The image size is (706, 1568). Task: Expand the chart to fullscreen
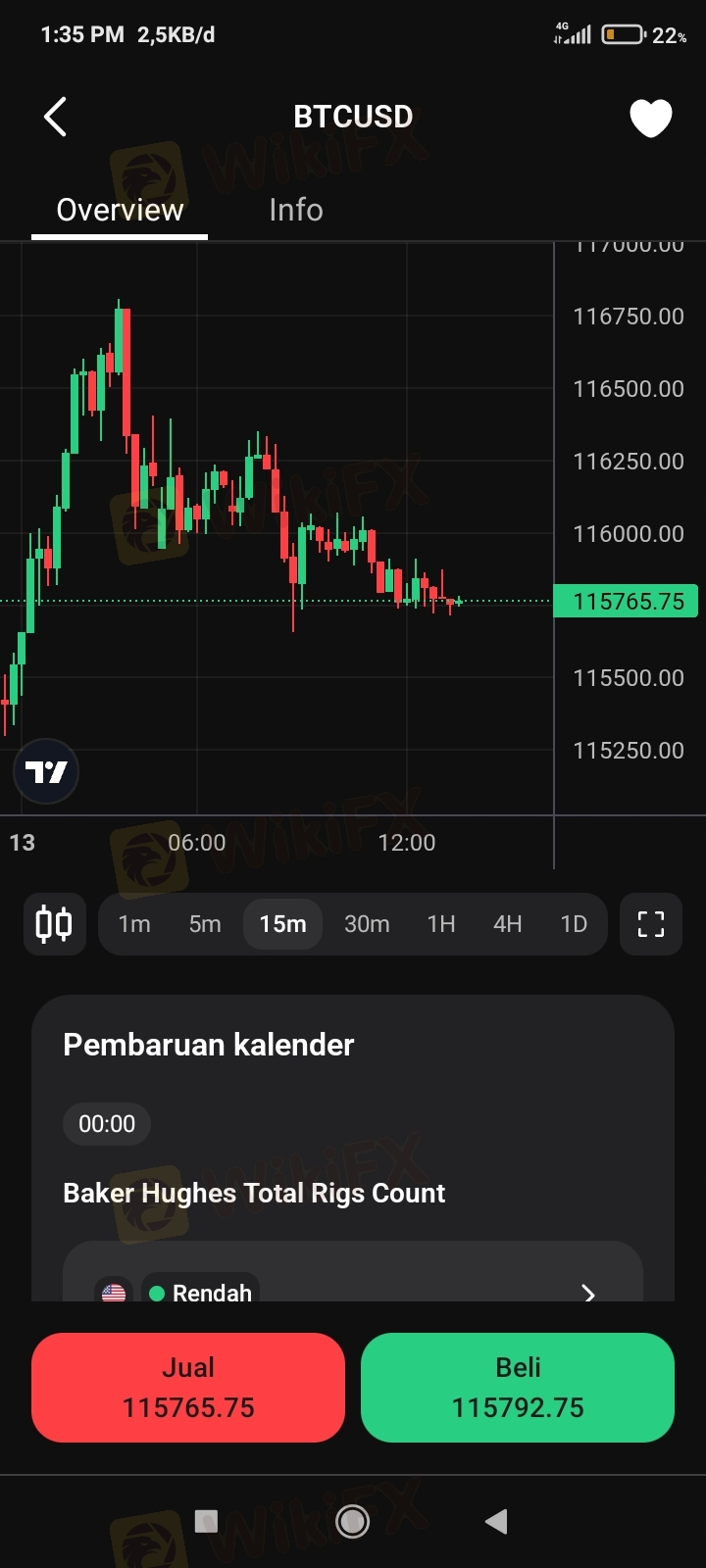(x=651, y=924)
